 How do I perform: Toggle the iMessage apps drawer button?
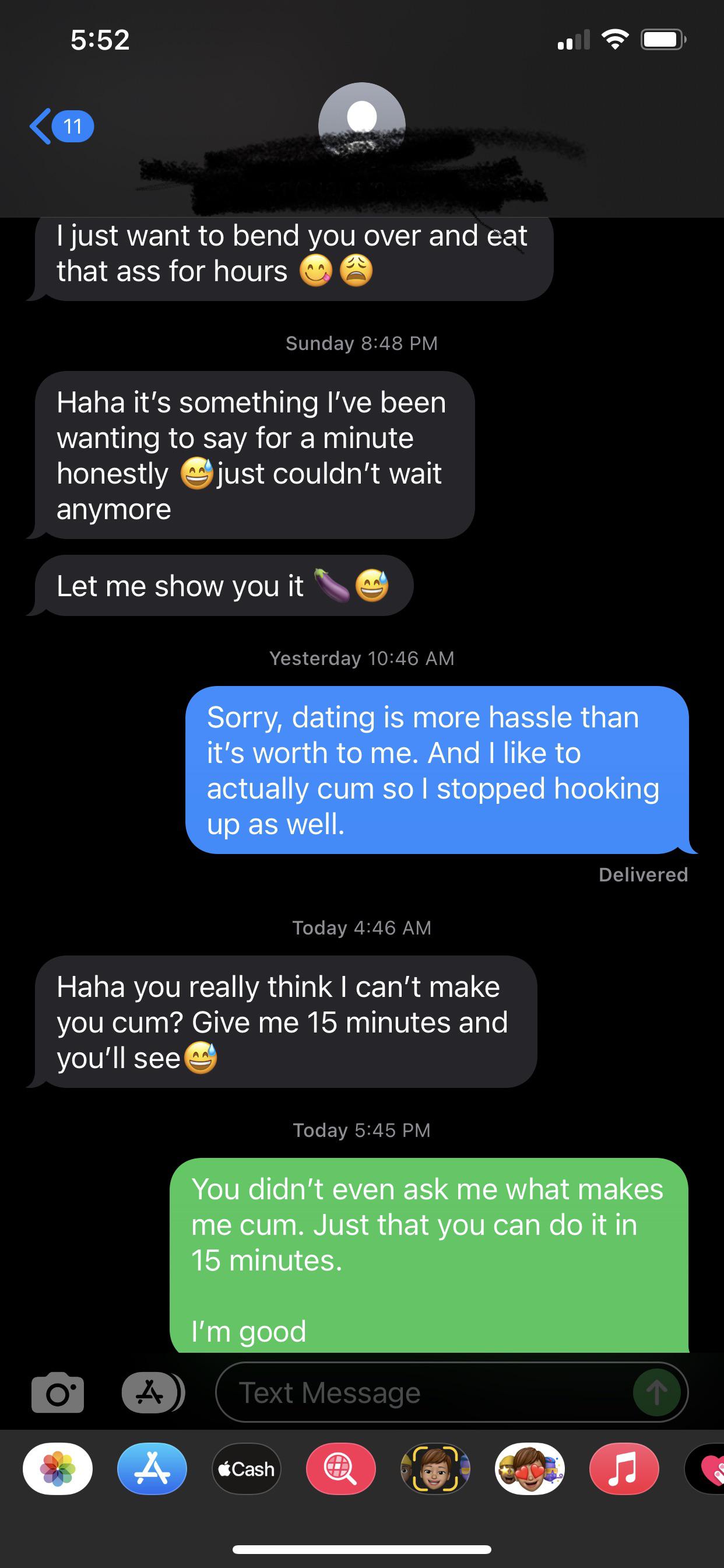point(152,1392)
